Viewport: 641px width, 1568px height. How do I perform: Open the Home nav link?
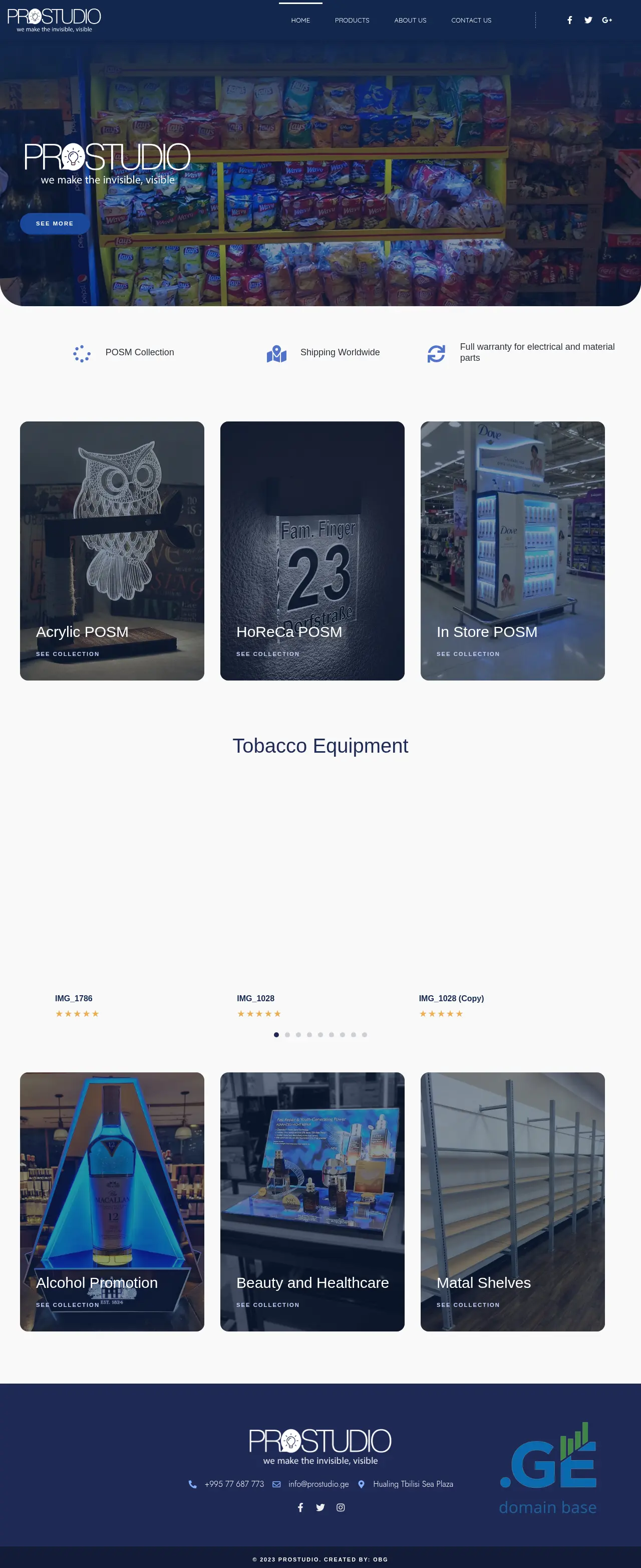[300, 20]
